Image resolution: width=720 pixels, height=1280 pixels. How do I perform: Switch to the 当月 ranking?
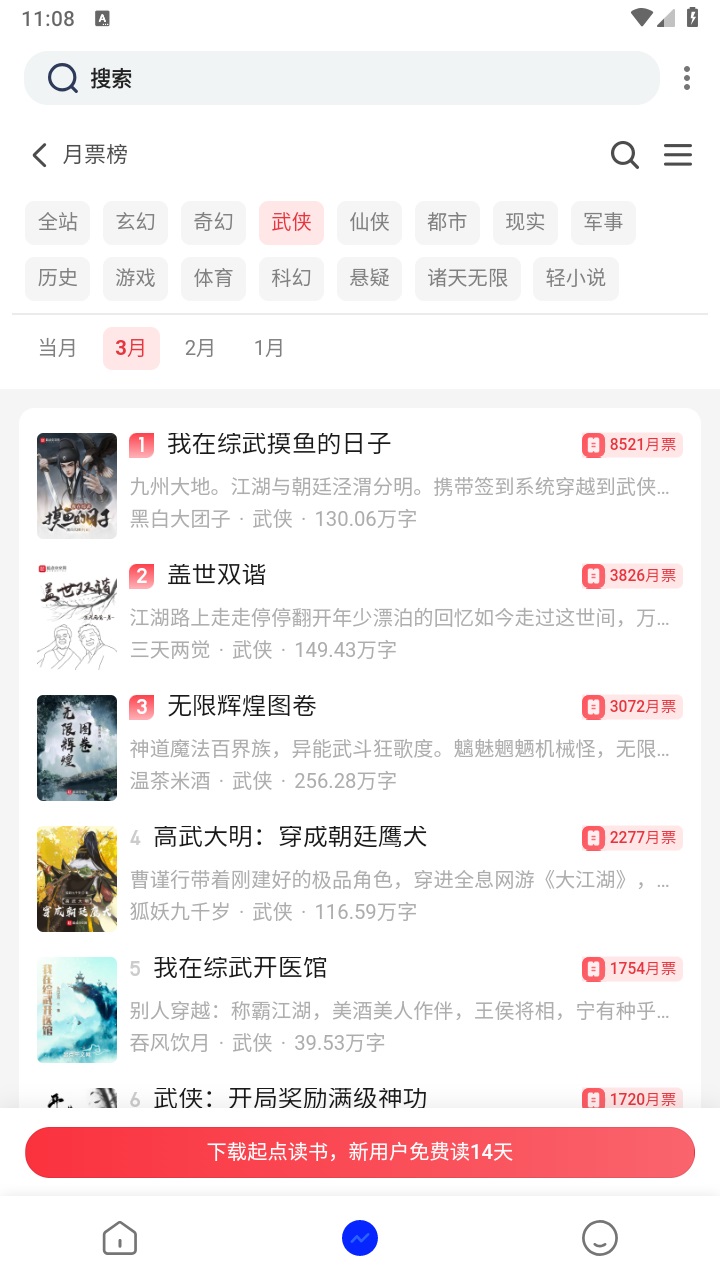pyautogui.click(x=57, y=348)
